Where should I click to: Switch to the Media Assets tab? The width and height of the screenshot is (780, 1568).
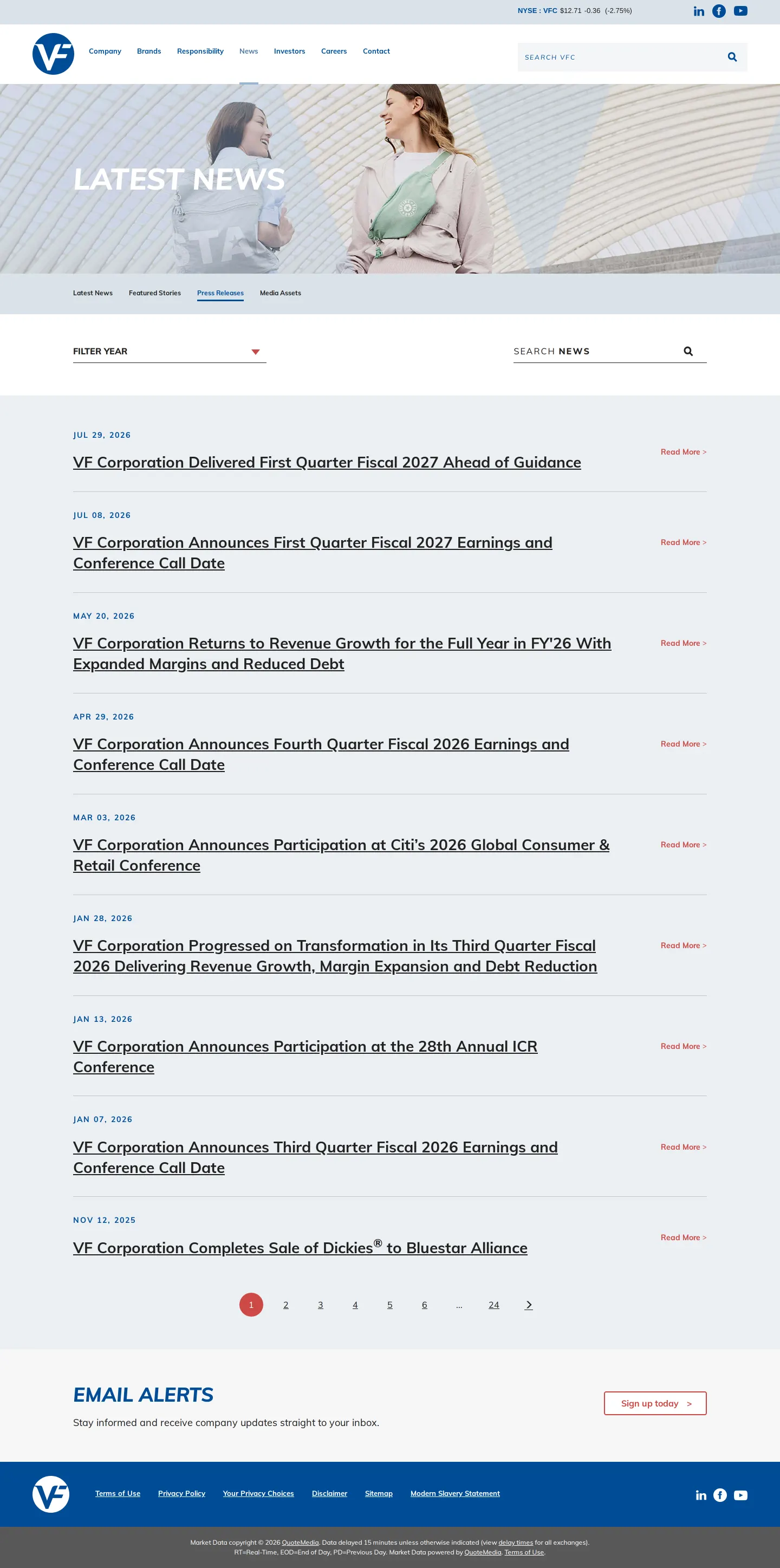[x=280, y=293]
